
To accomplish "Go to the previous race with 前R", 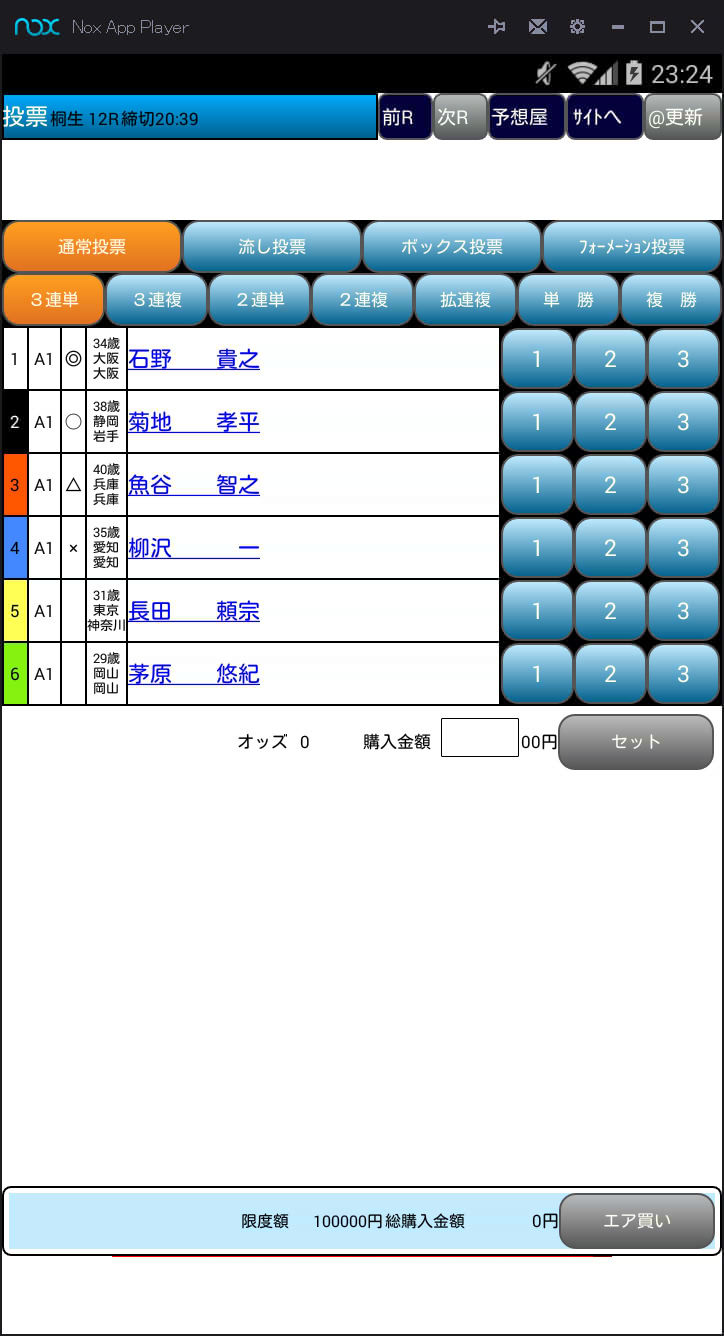I will point(405,117).
